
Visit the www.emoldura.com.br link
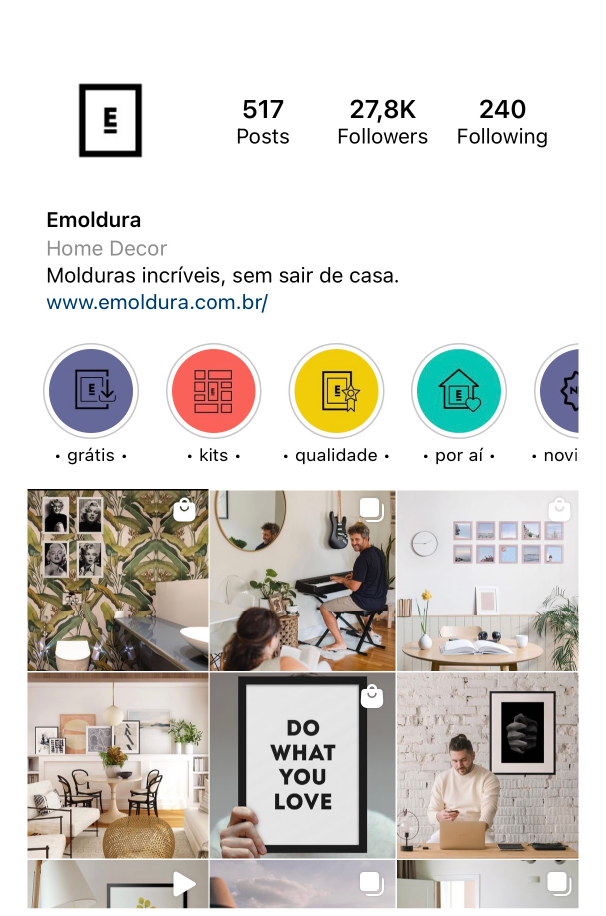coord(157,302)
